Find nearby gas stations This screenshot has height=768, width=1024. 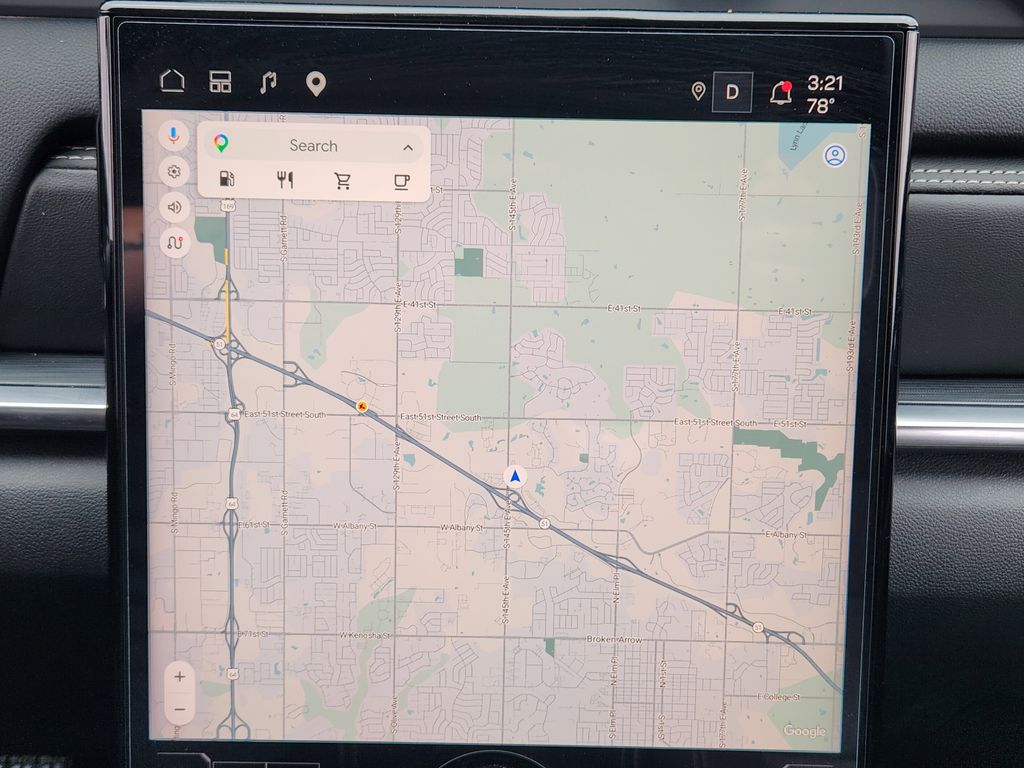[228, 181]
